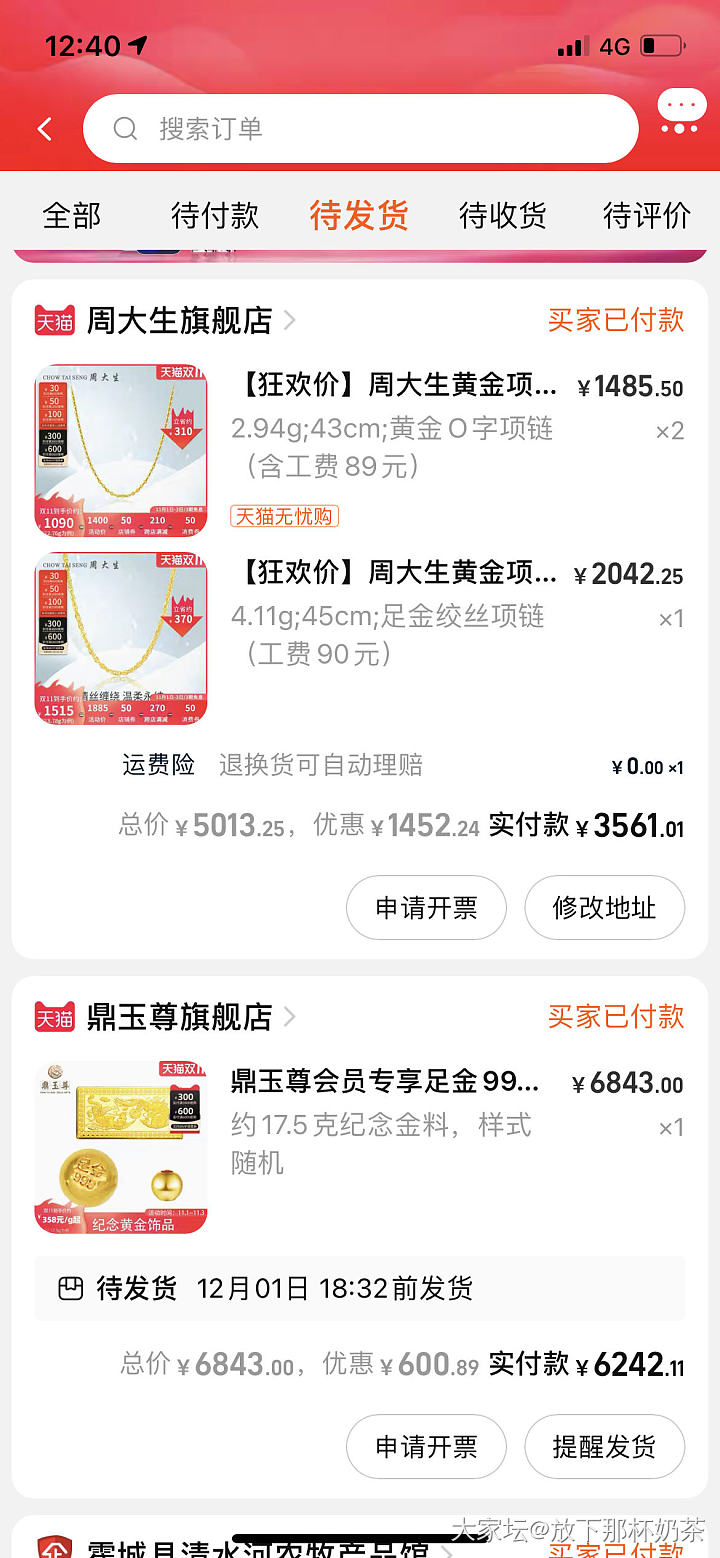Tap 申请开票 on the 鼎玉尊 order
The image size is (720, 1558).
[x=426, y=1446]
